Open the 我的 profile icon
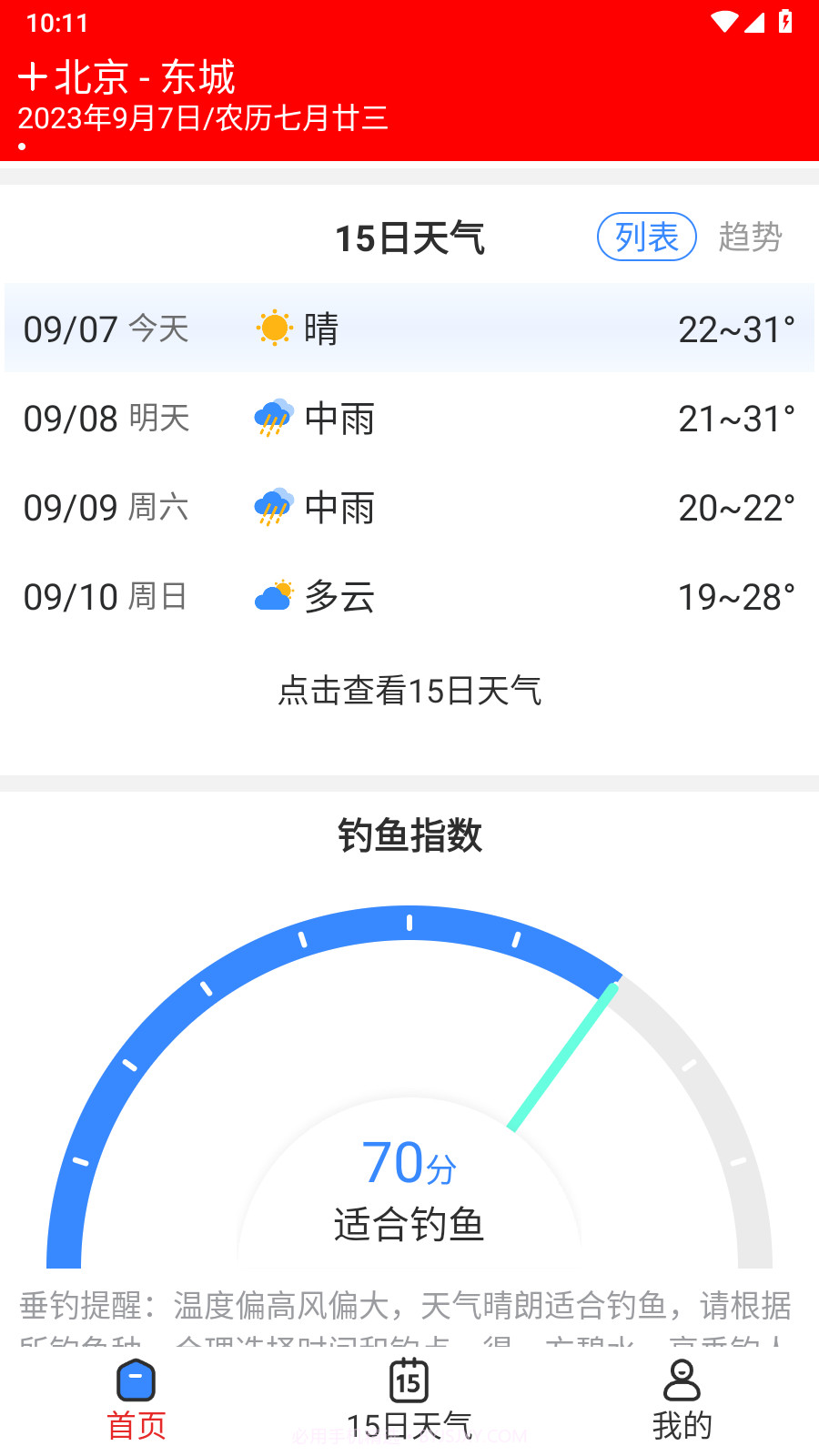819x1456 pixels. point(682,1381)
